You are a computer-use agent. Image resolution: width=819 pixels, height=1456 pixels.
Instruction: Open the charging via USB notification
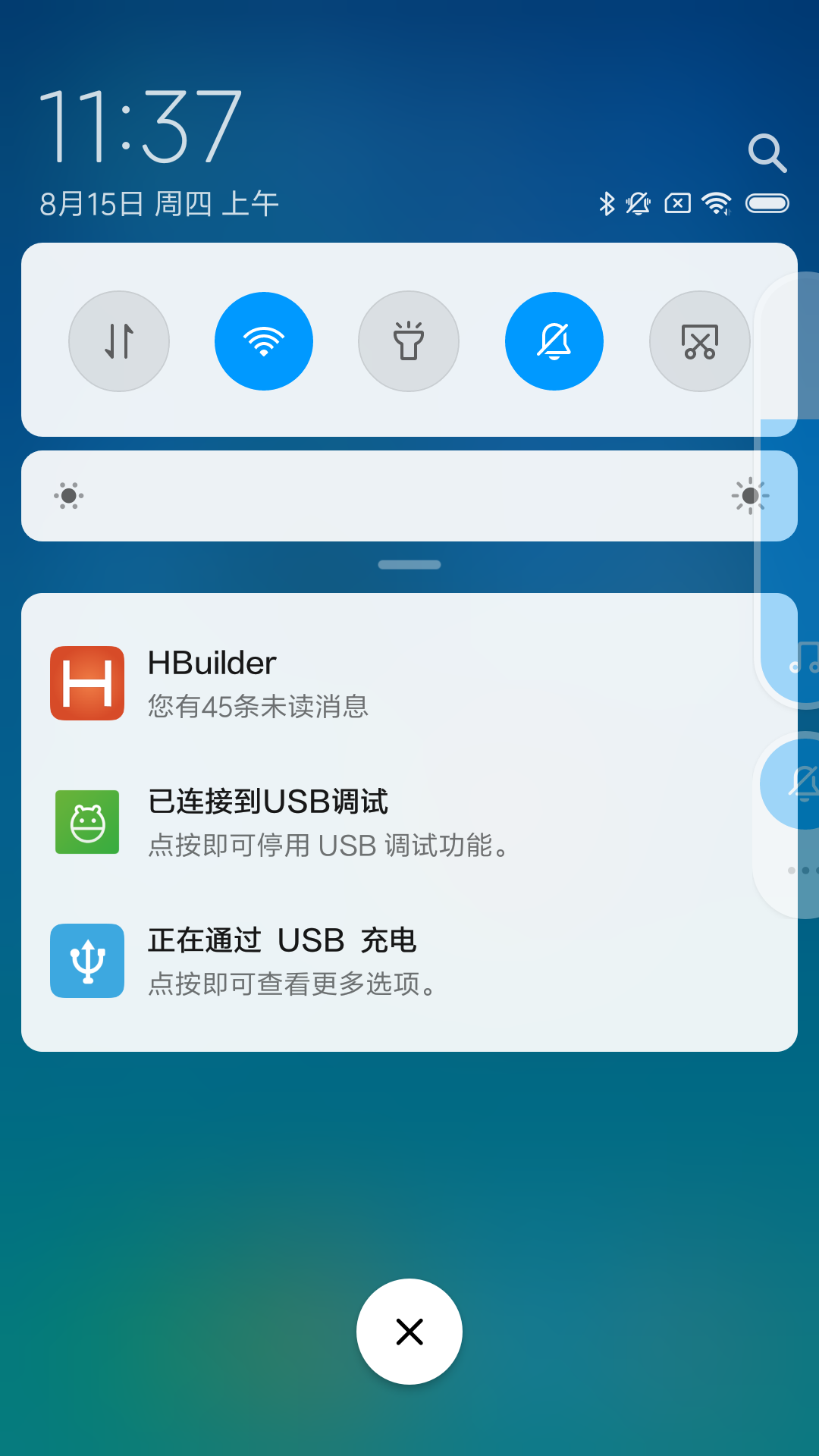pyautogui.click(x=409, y=961)
